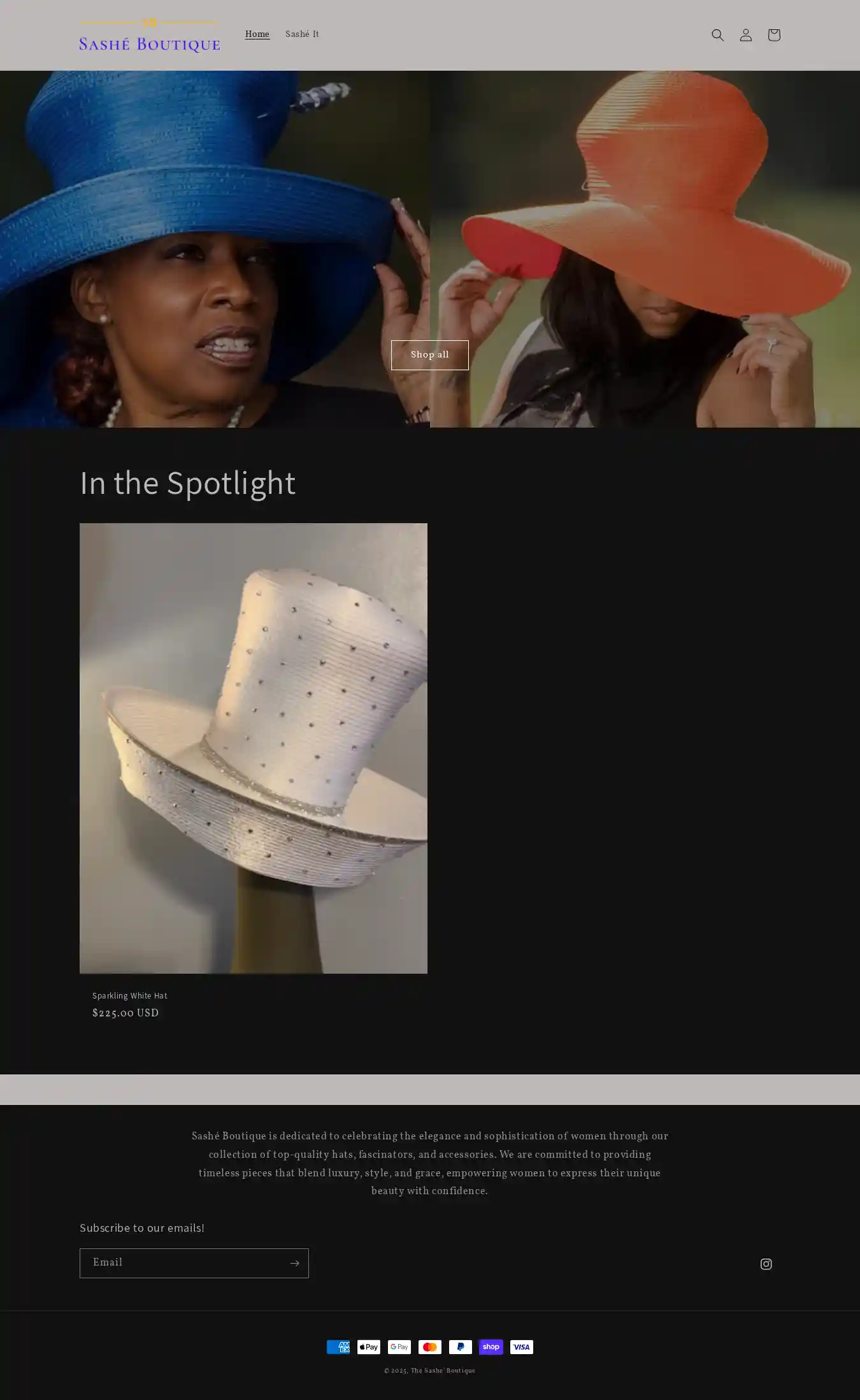Tap the Shop all button
The image size is (860, 1400).
[x=429, y=355]
